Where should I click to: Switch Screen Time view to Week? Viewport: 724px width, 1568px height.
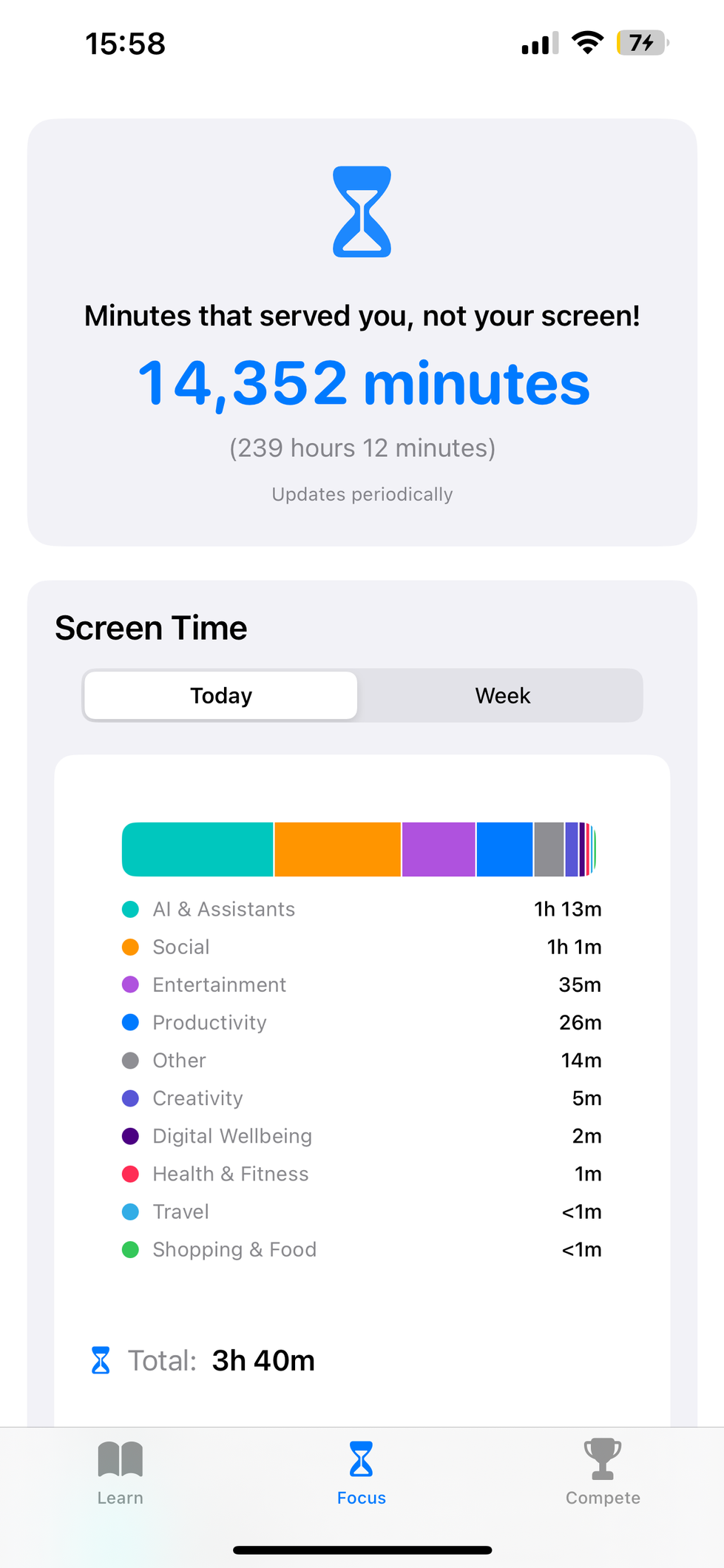click(x=502, y=695)
